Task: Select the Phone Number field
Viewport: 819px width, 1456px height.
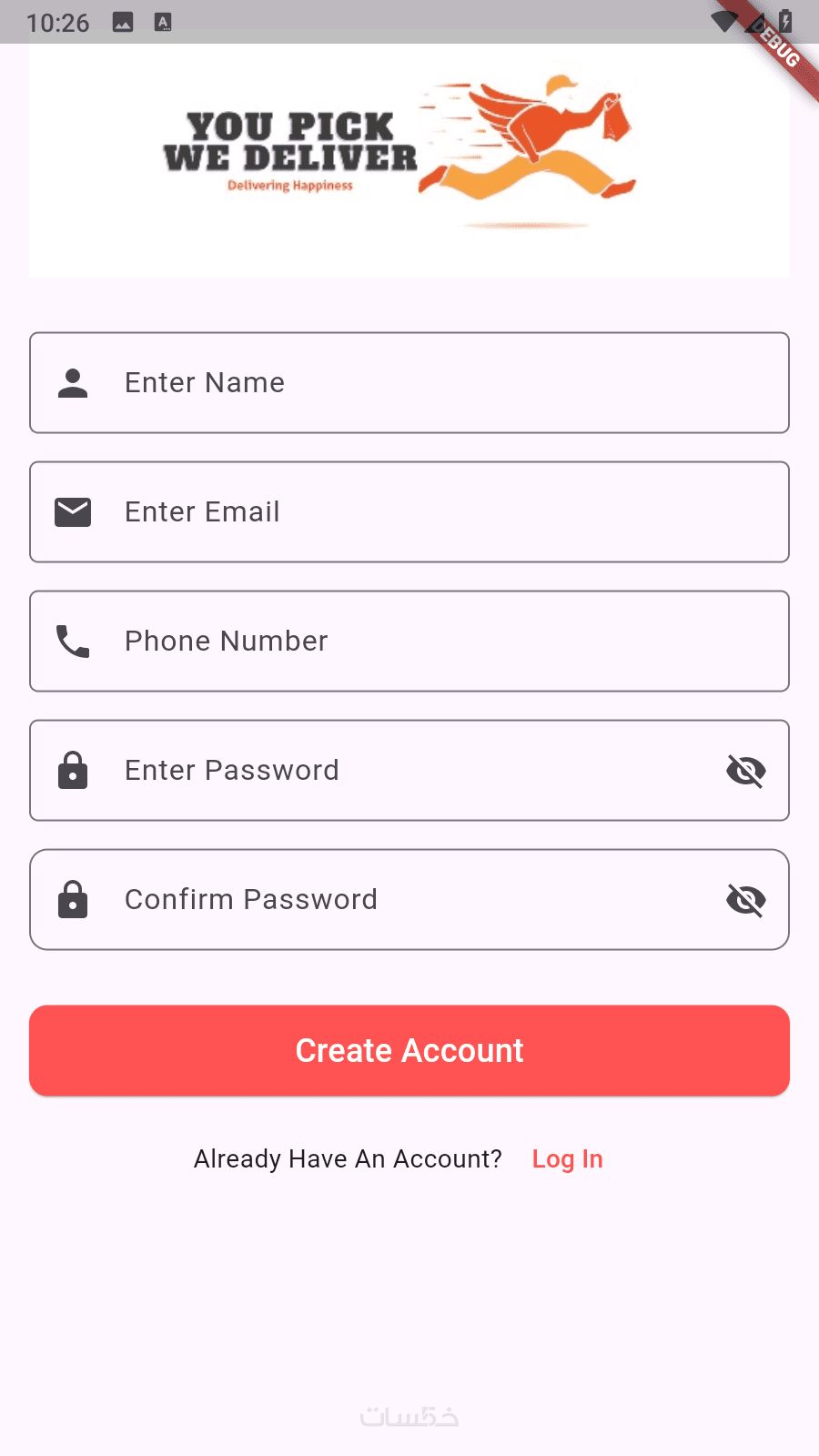Action: pyautogui.click(x=409, y=642)
